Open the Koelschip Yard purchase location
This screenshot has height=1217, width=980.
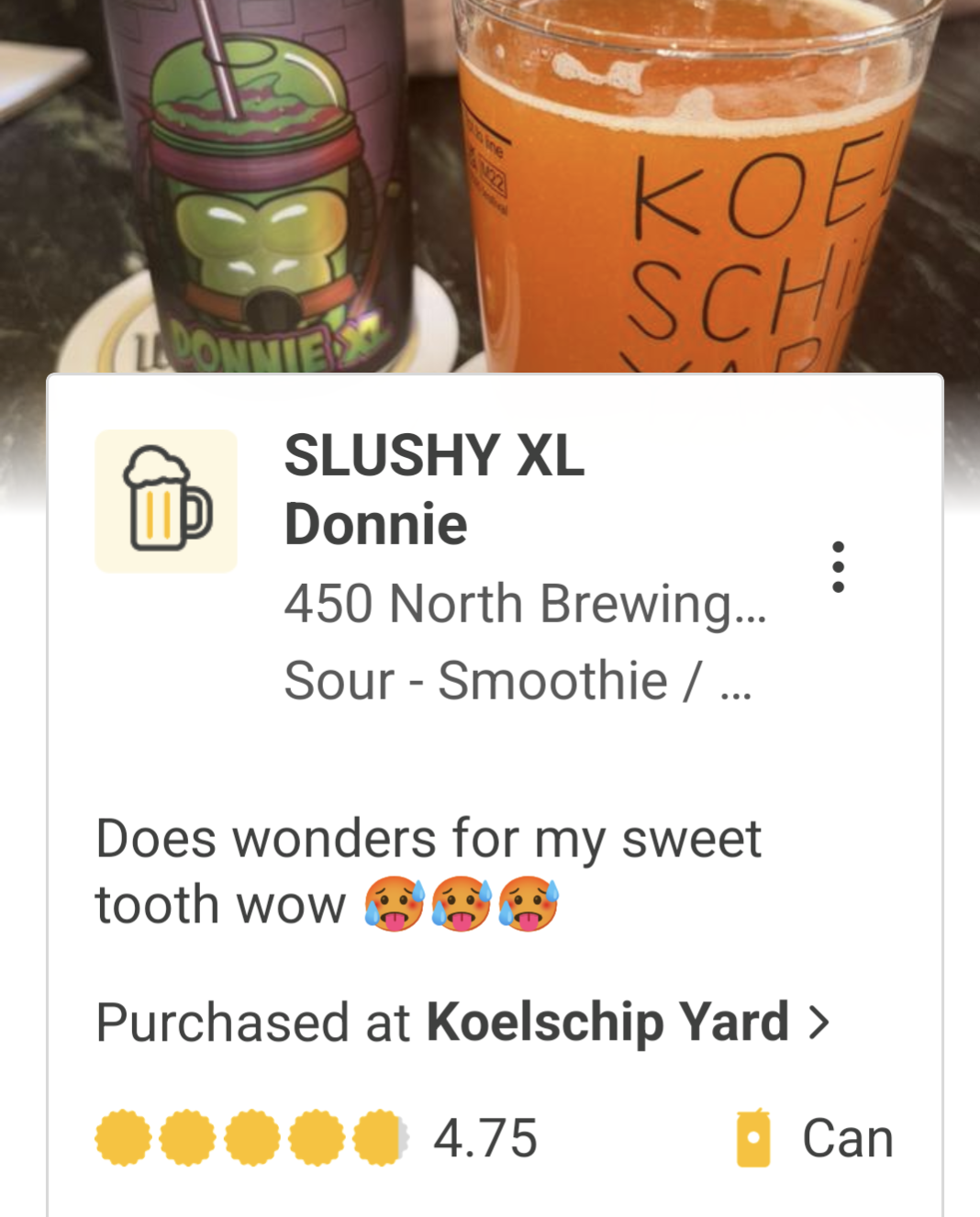(x=607, y=1022)
